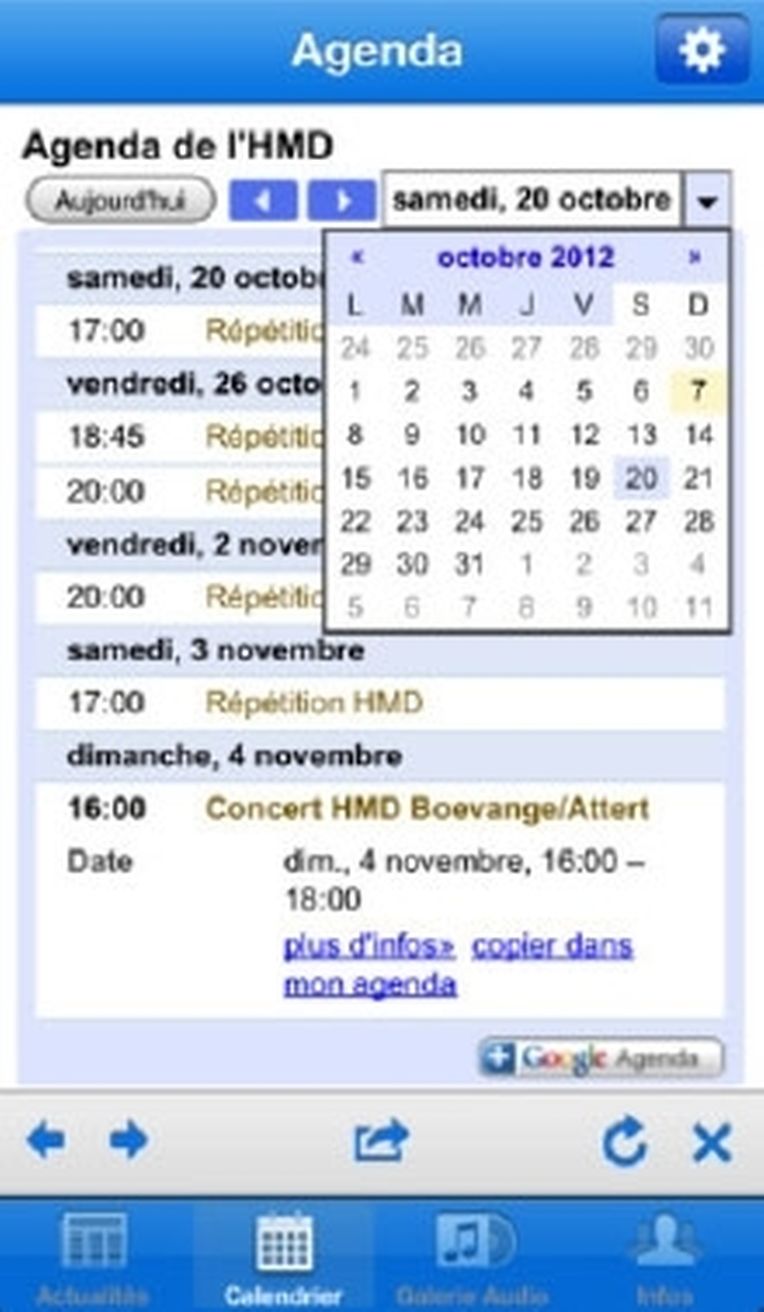Go forward in the browser toolbar
The width and height of the screenshot is (764, 1312).
(129, 1140)
